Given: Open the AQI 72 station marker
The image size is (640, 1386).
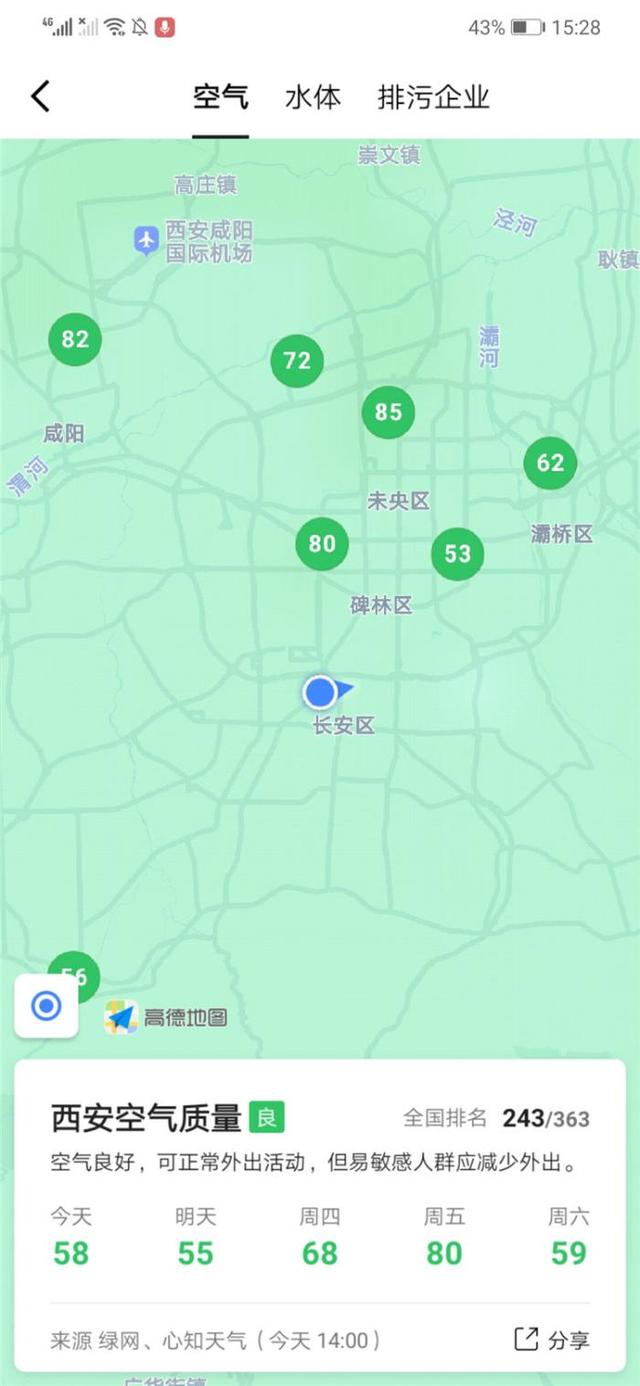Looking at the screenshot, I should coord(297,361).
